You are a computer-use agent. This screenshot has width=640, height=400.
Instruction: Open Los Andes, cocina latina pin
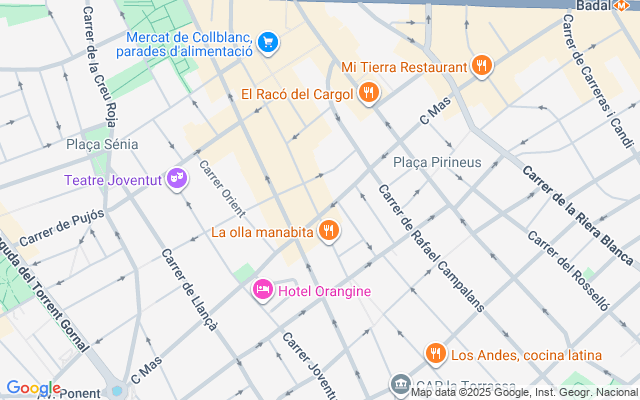pyautogui.click(x=435, y=354)
